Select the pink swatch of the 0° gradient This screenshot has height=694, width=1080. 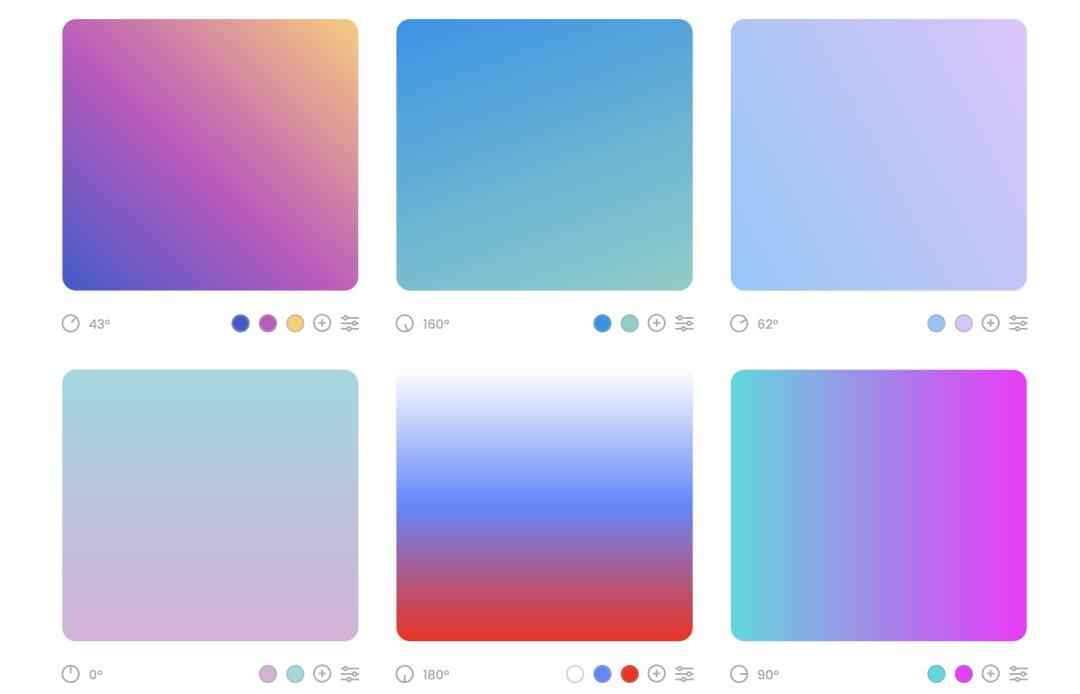pos(268,674)
